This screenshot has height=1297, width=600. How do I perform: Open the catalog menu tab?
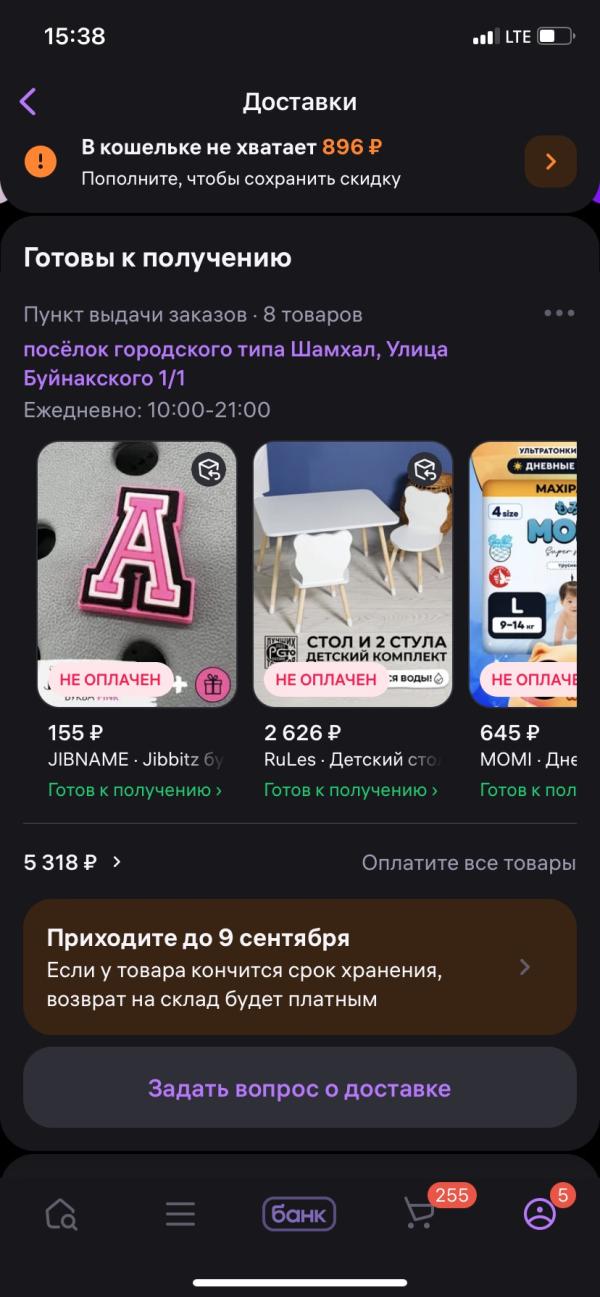(x=180, y=1214)
